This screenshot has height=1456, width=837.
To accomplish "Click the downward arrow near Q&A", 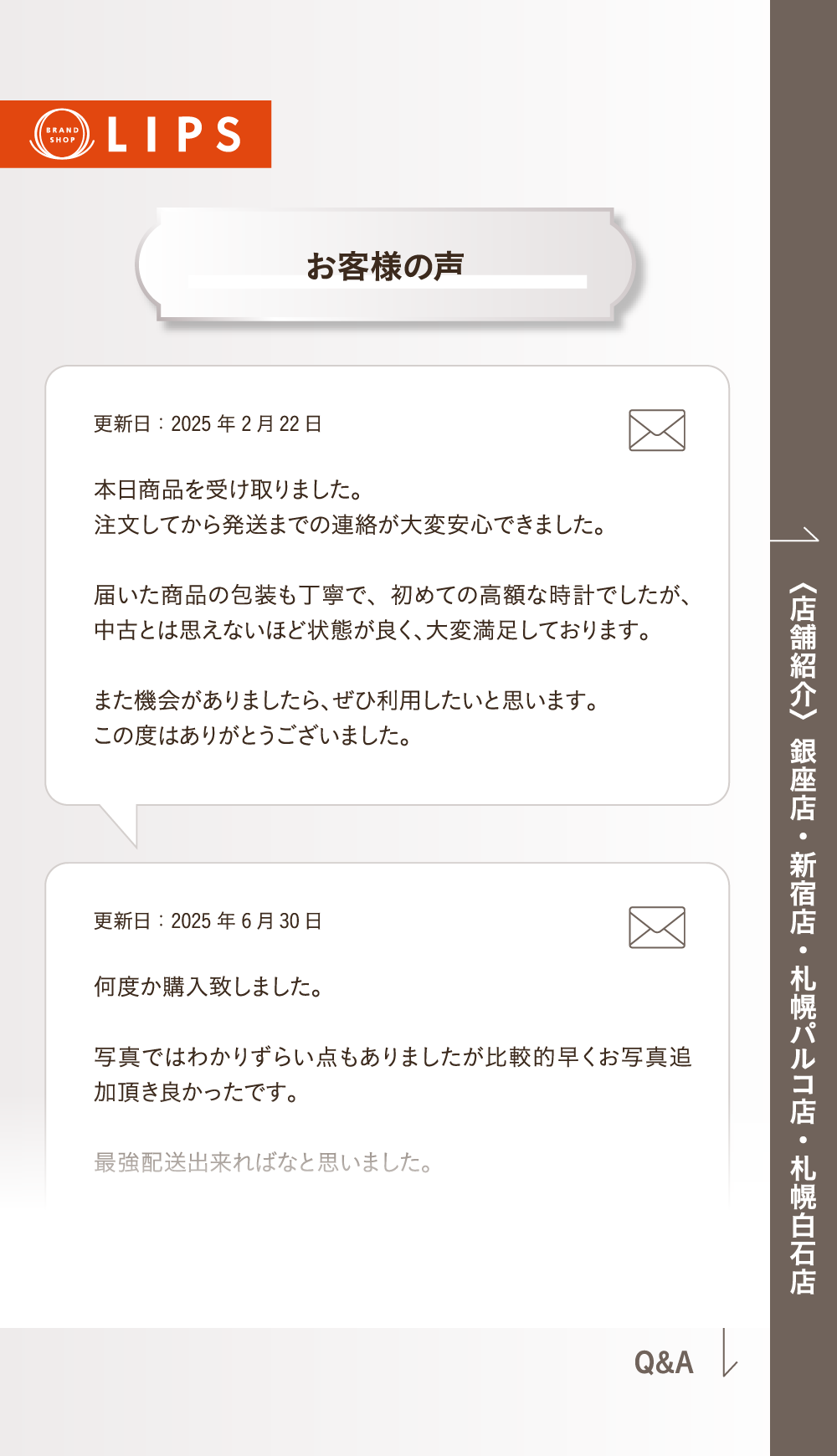I will tap(727, 1354).
